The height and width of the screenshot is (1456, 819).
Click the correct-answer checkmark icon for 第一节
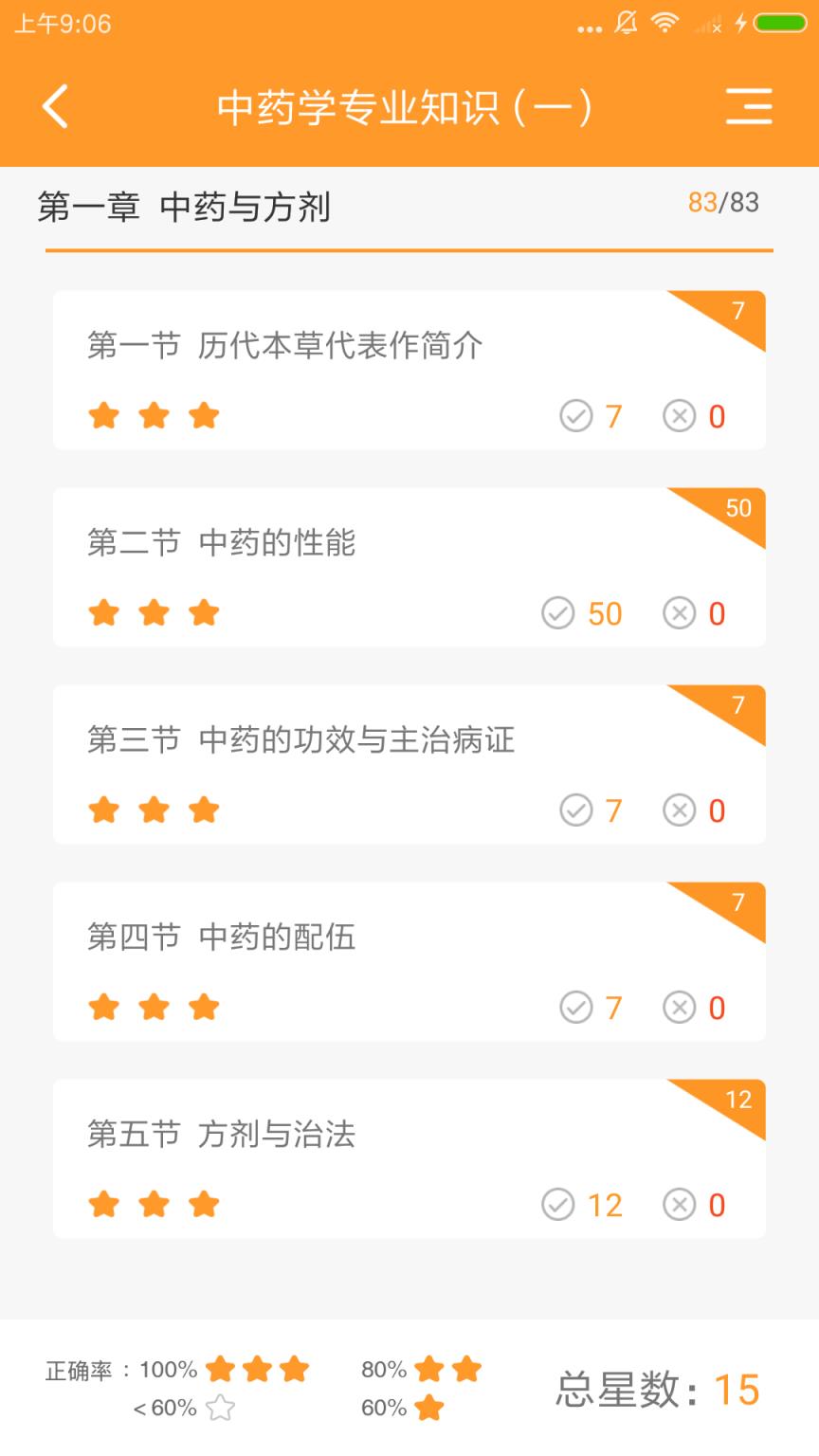click(578, 415)
